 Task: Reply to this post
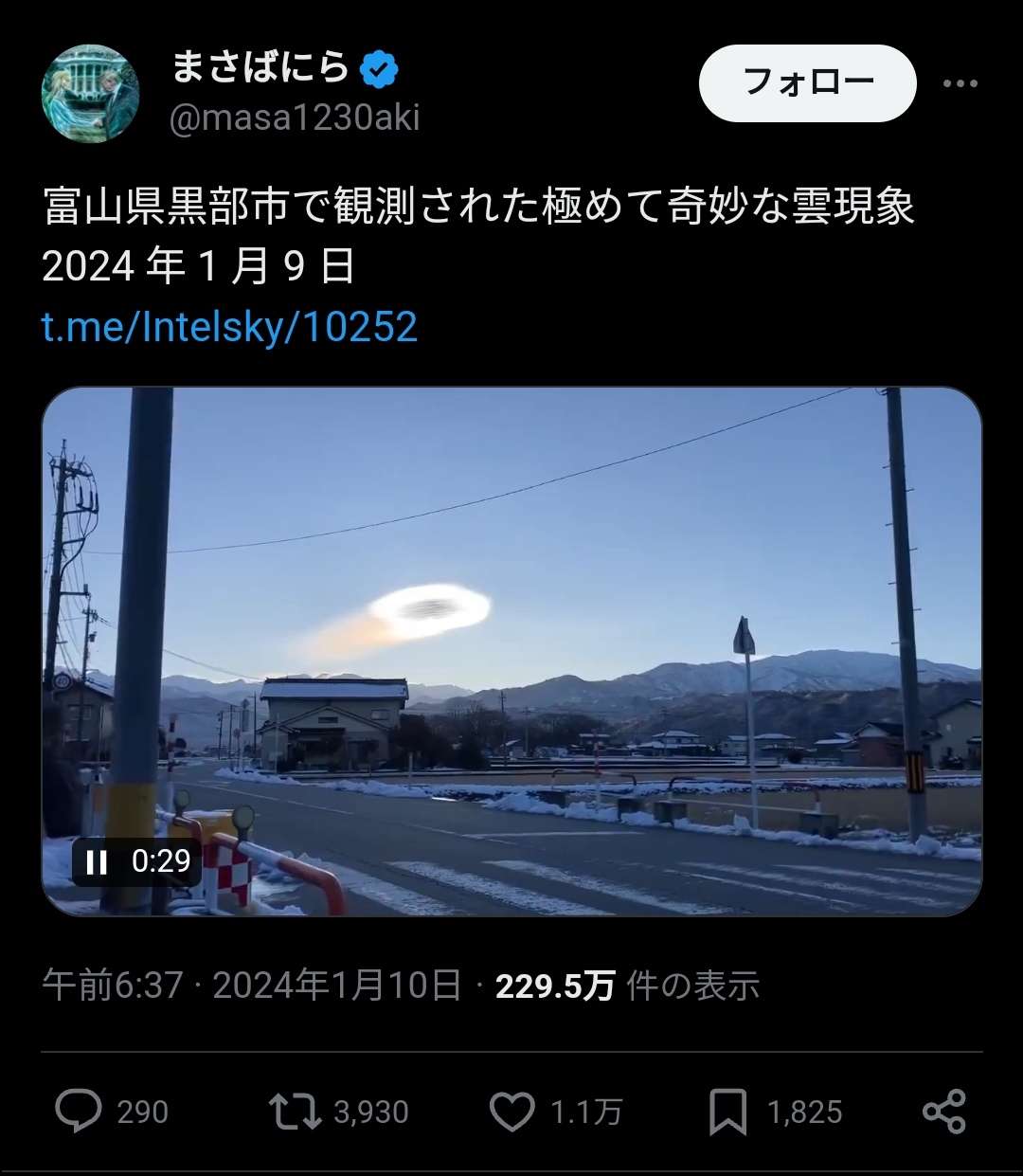click(x=79, y=1111)
